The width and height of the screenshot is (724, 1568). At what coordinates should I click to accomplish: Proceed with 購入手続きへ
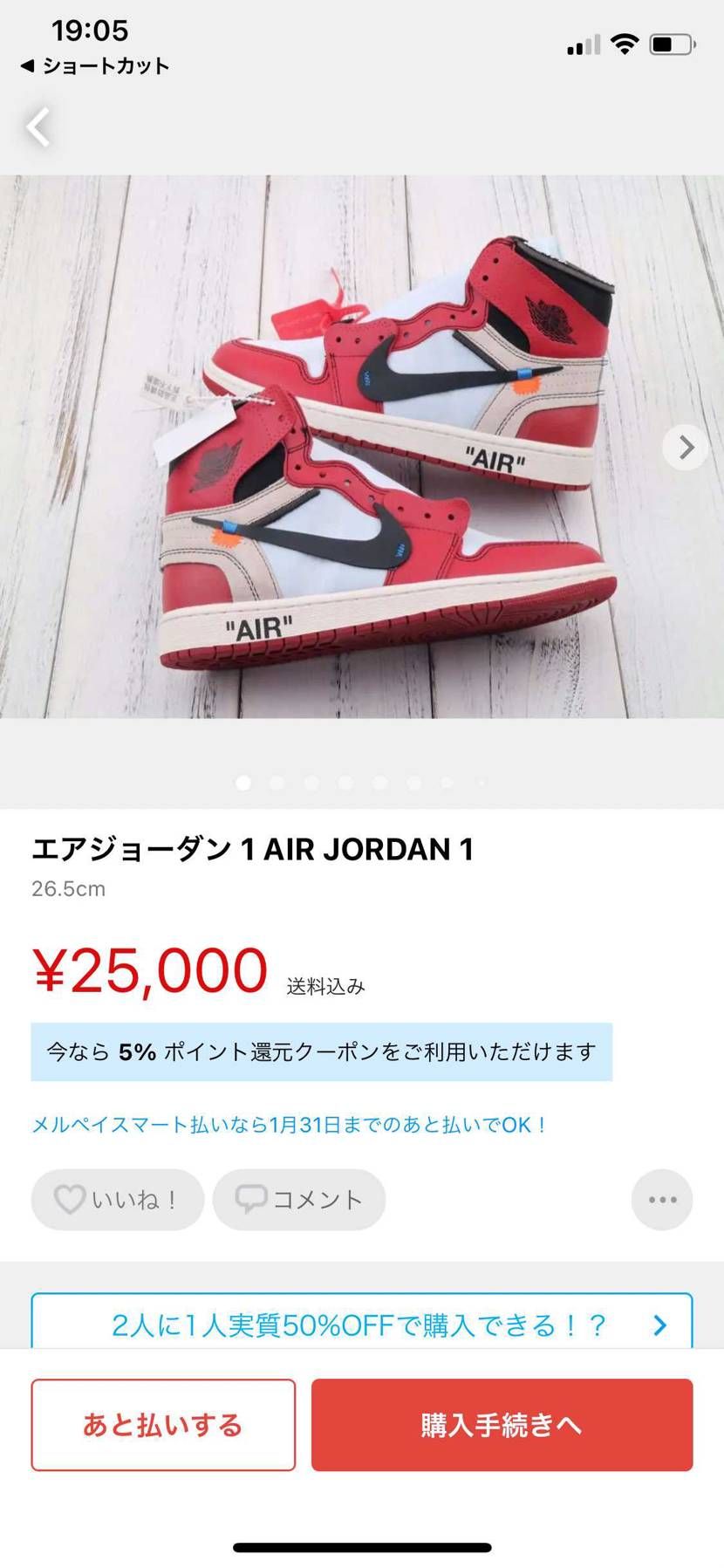pos(502,1425)
